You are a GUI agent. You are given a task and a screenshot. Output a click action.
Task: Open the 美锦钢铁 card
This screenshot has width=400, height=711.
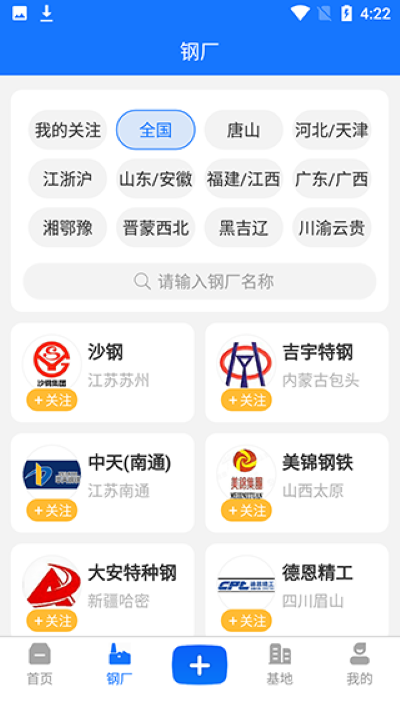(x=297, y=482)
